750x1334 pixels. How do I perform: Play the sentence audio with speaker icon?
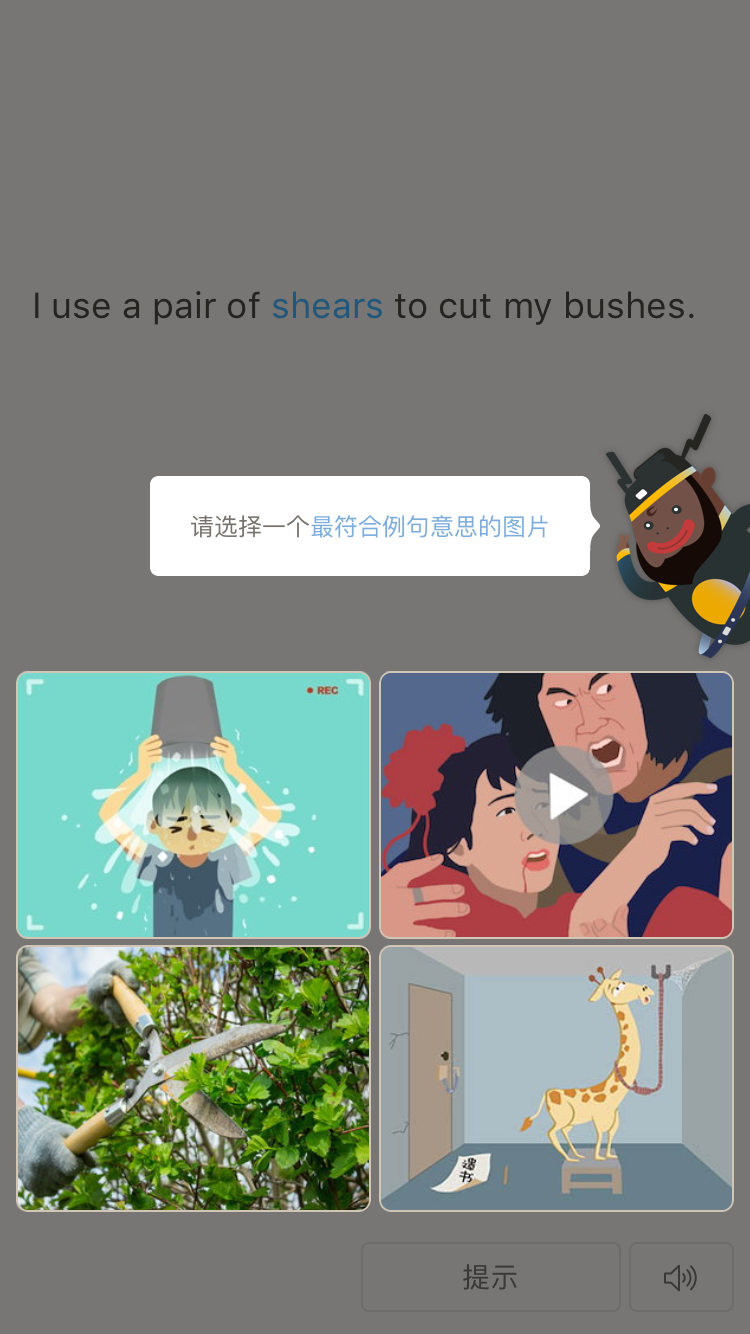point(681,1277)
